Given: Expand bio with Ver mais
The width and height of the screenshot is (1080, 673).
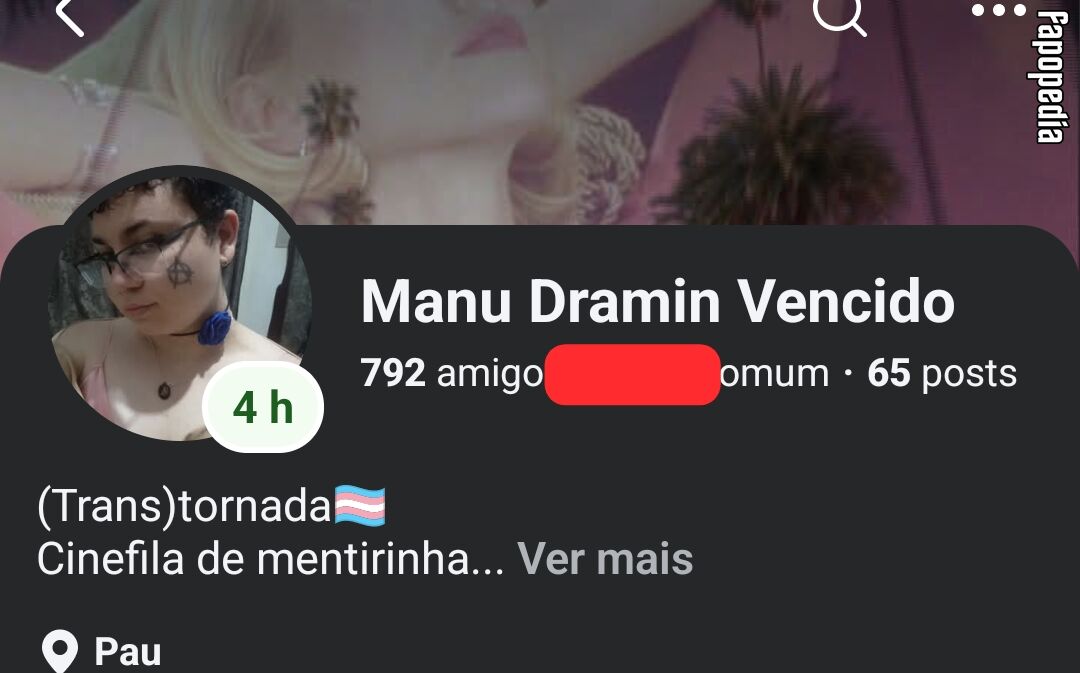Looking at the screenshot, I should coord(605,559).
